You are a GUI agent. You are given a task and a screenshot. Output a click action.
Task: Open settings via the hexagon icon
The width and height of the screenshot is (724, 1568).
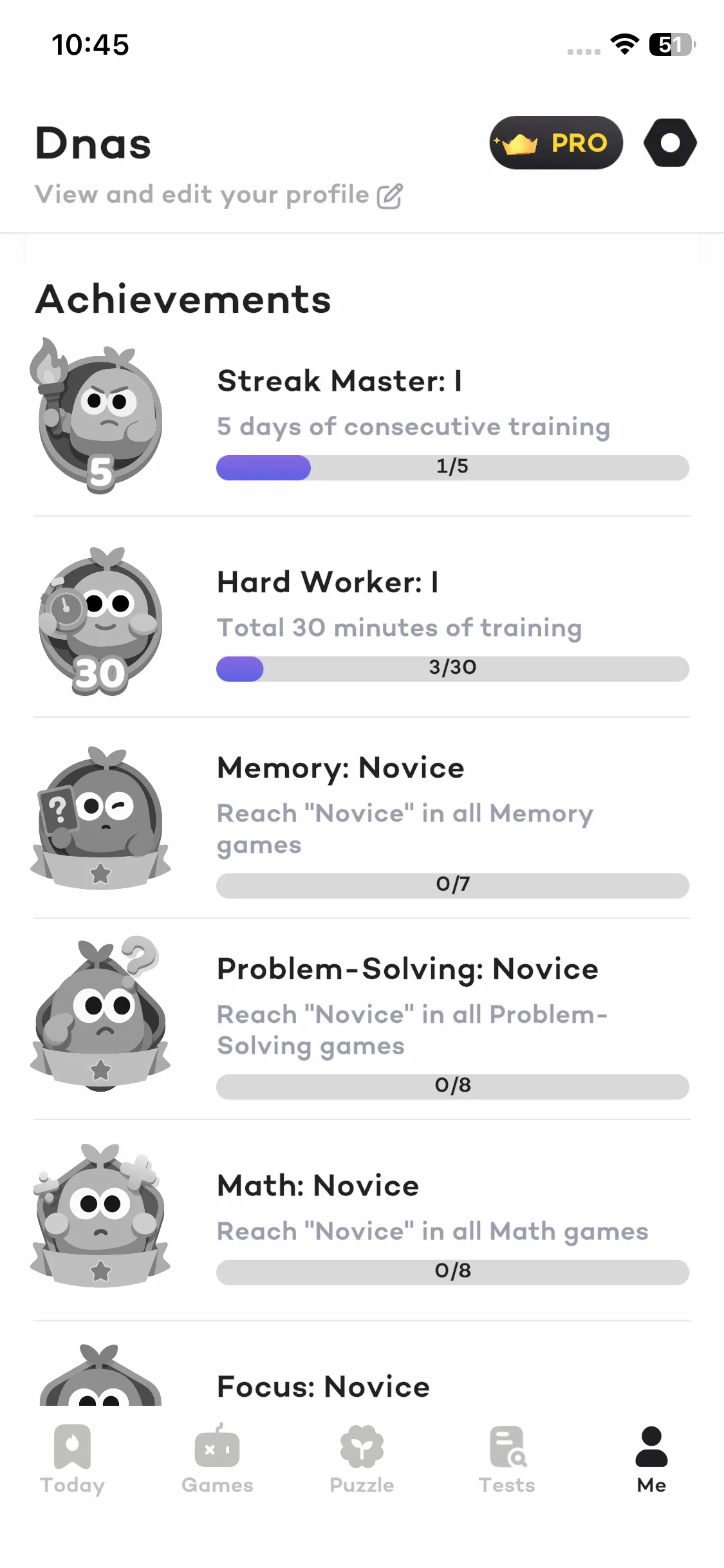point(670,143)
